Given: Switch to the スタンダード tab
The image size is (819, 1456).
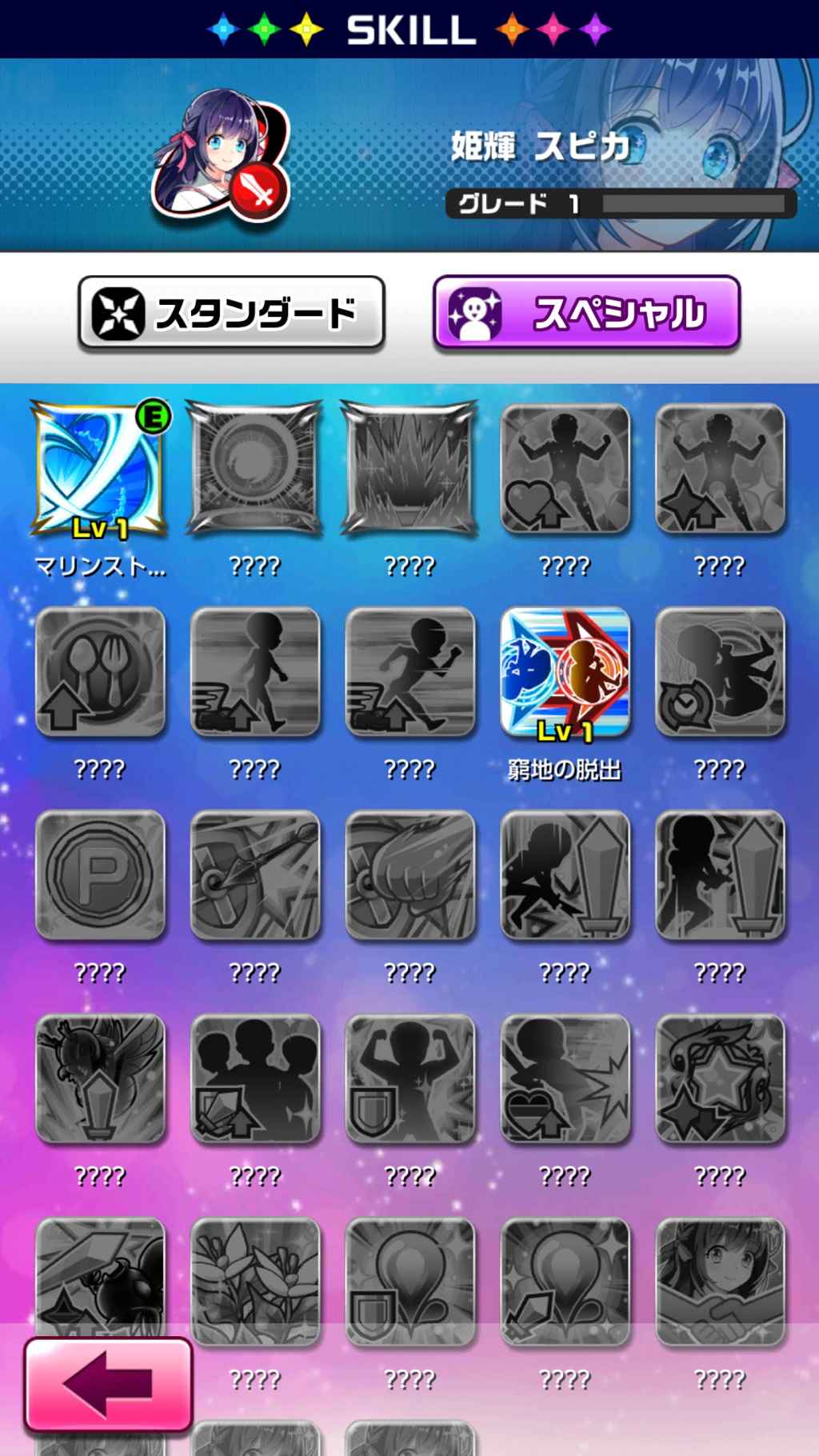Looking at the screenshot, I should [231, 313].
